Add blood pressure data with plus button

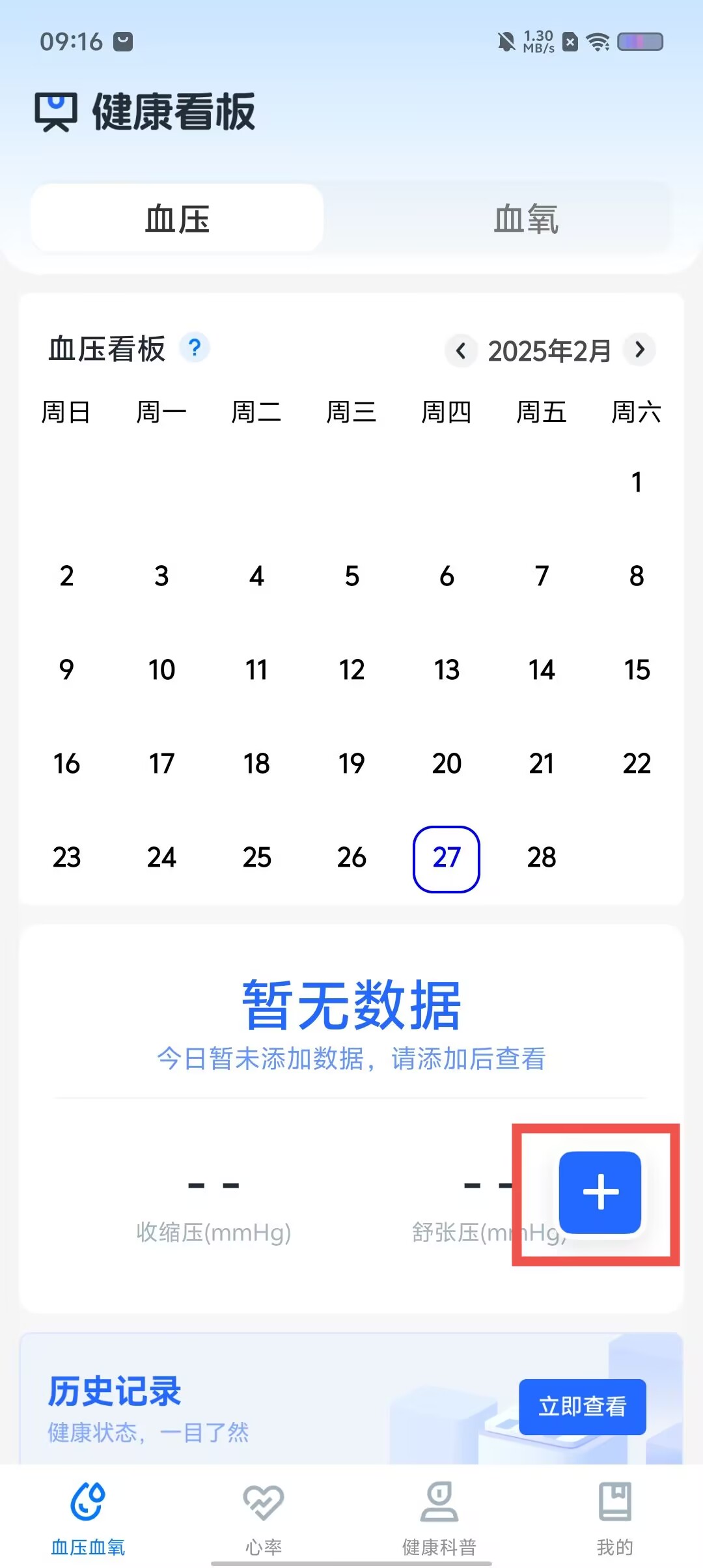(600, 1192)
